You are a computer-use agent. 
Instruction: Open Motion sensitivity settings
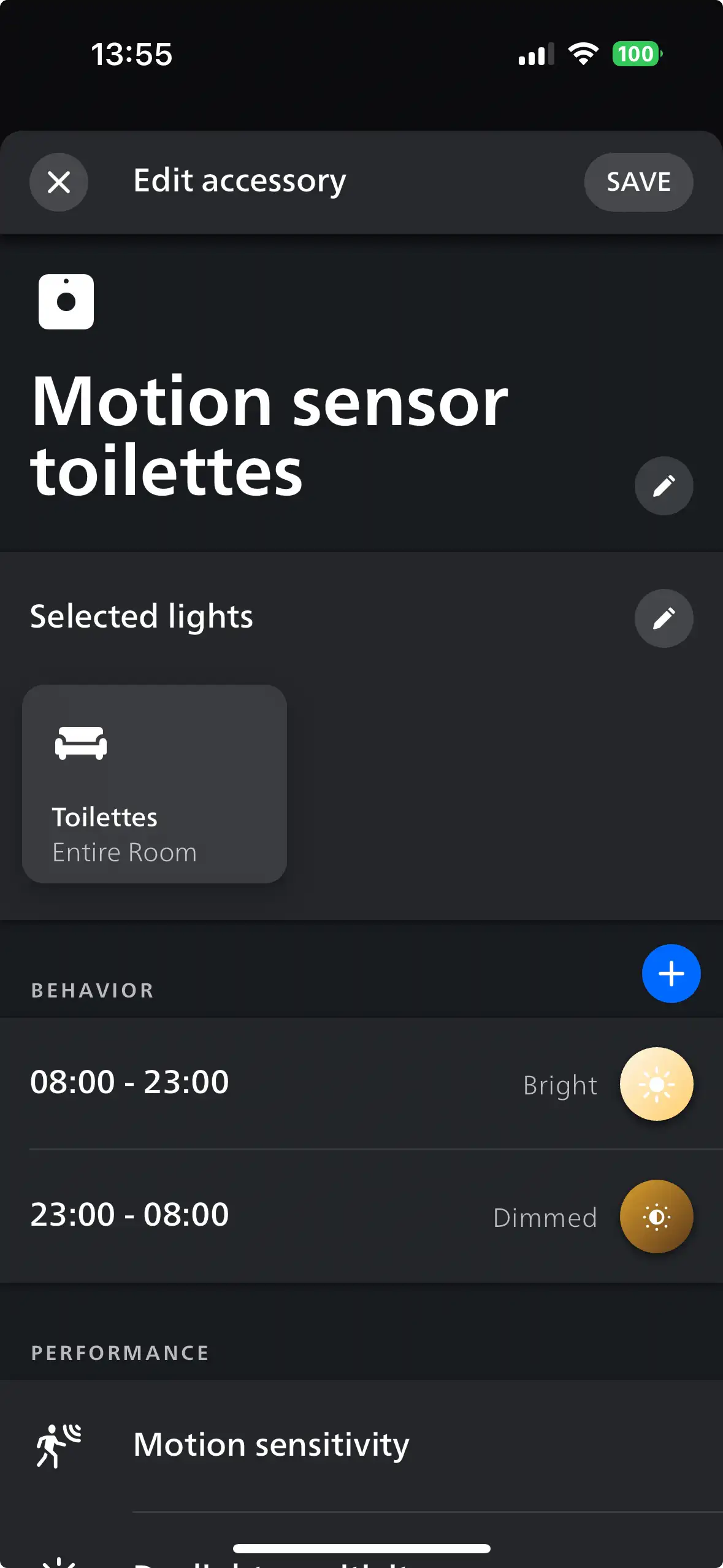click(361, 1445)
